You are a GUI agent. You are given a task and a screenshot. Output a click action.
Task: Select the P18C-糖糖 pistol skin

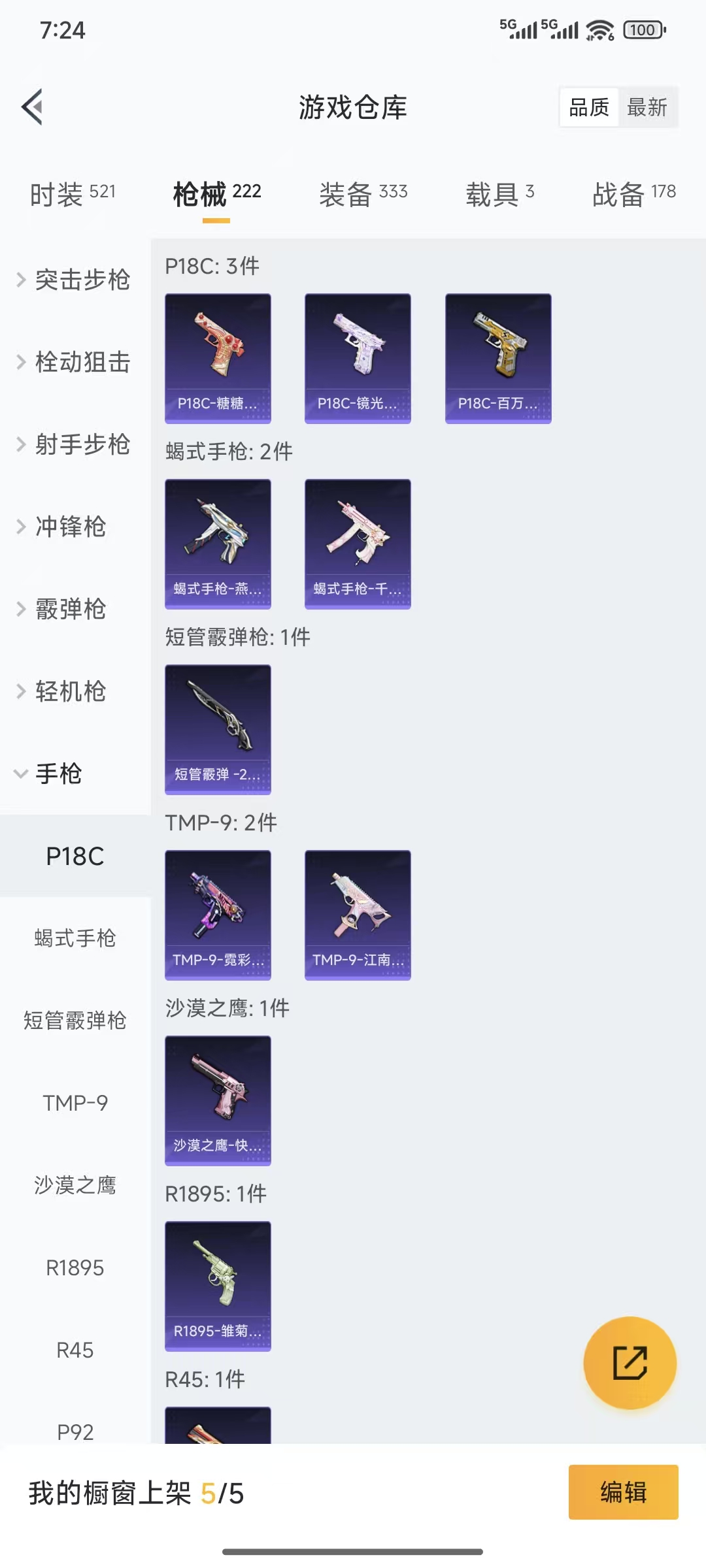pos(218,357)
